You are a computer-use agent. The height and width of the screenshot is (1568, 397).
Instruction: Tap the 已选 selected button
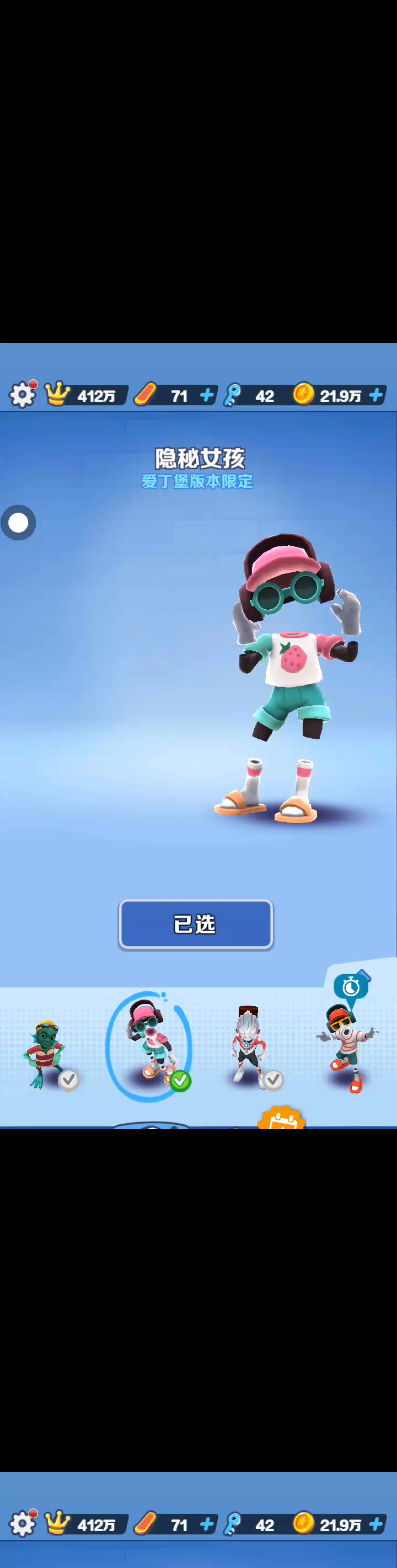pyautogui.click(x=195, y=924)
